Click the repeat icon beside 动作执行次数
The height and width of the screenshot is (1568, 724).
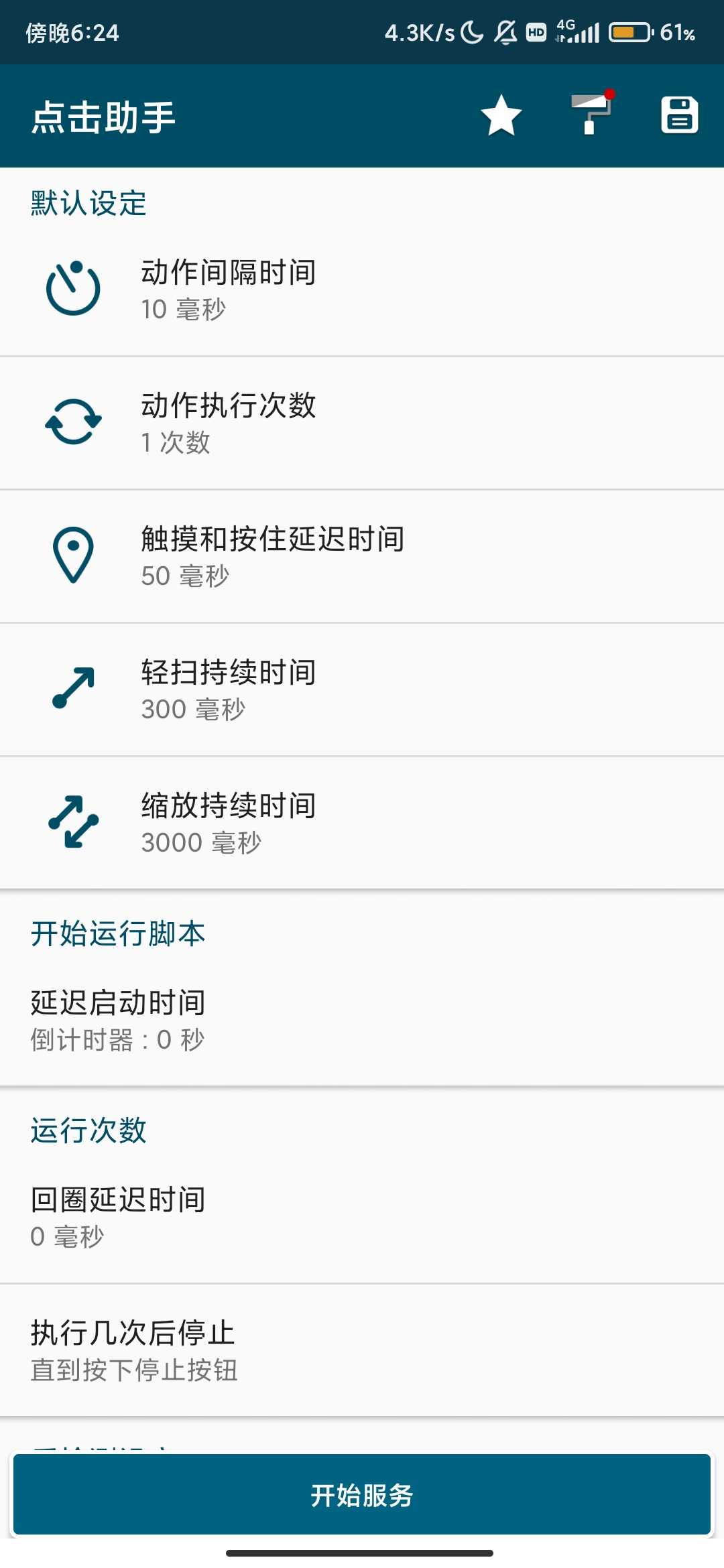click(x=74, y=421)
